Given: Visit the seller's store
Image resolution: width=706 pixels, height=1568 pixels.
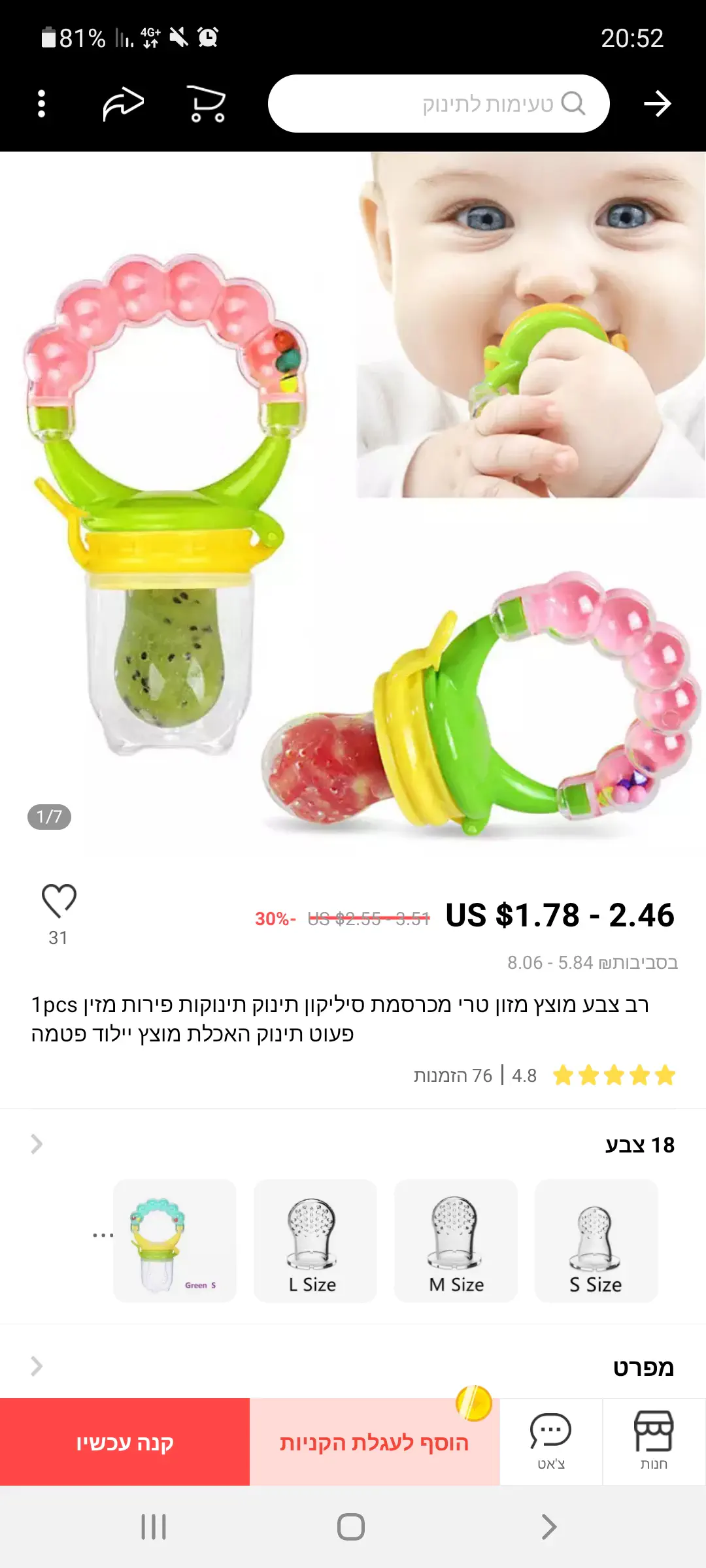Looking at the screenshot, I should coord(654,1442).
